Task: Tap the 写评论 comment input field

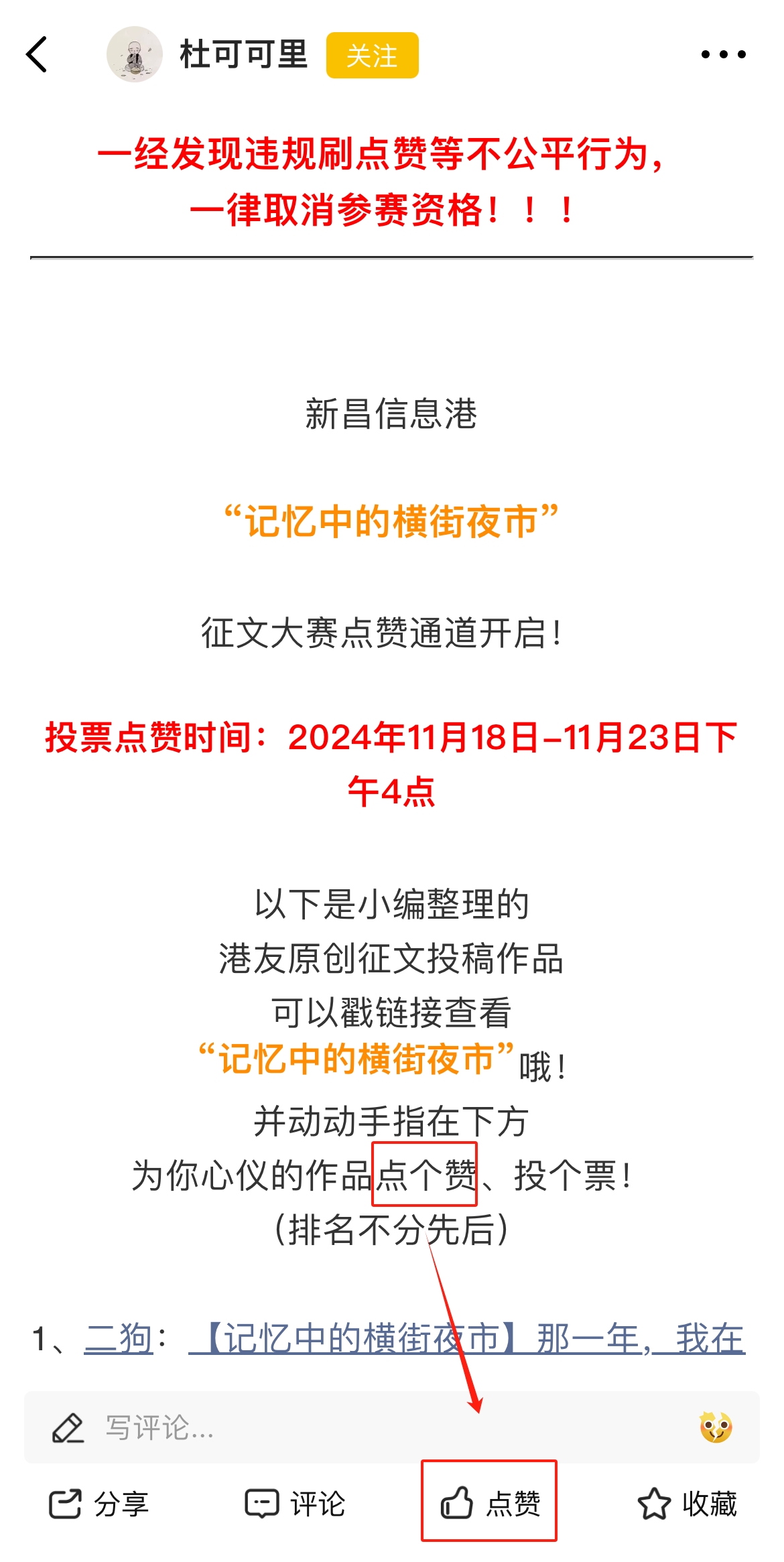Action: click(392, 1427)
